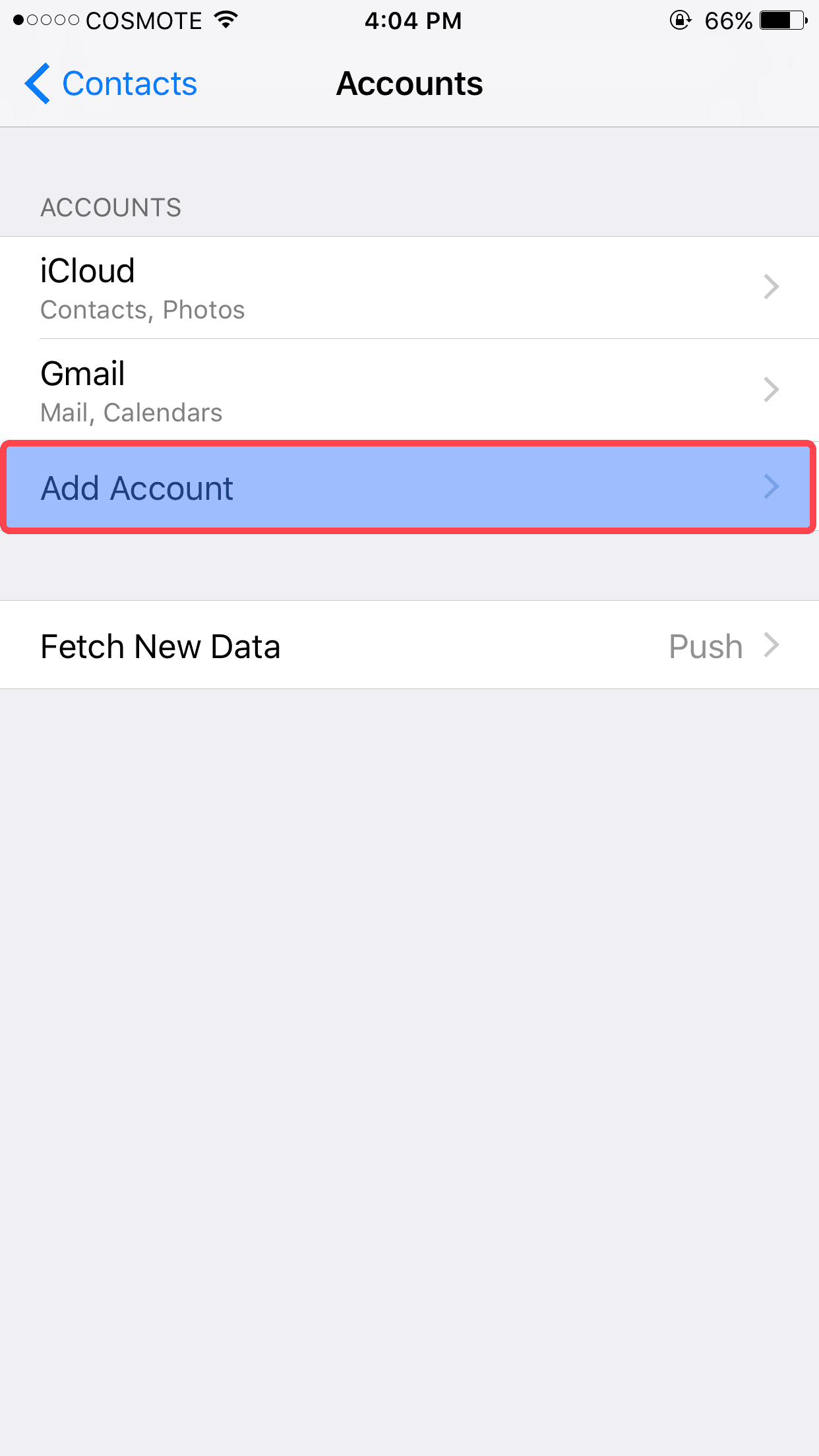Tap the COSMOTE carrier name

tap(142, 20)
